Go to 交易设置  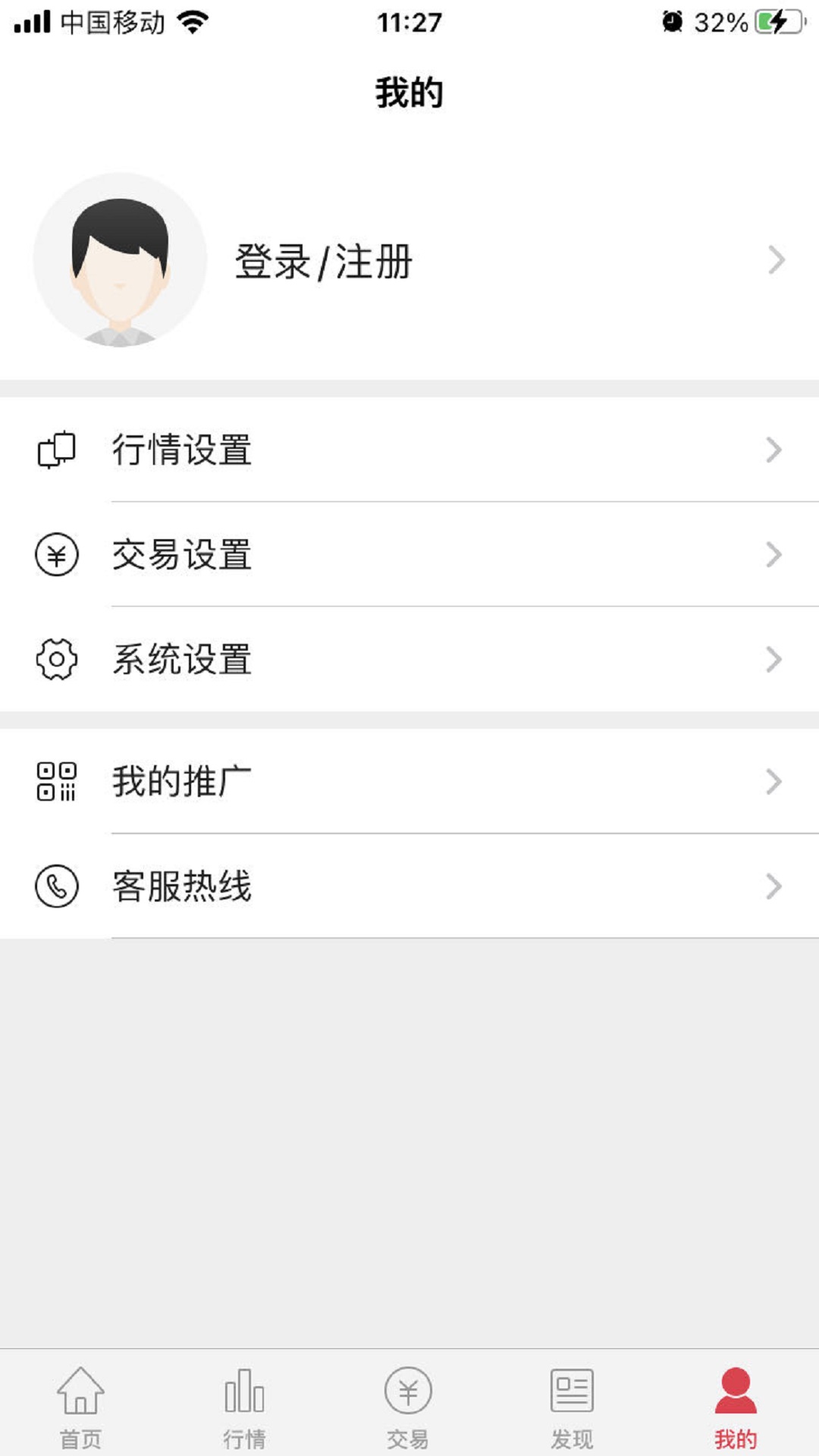click(409, 554)
